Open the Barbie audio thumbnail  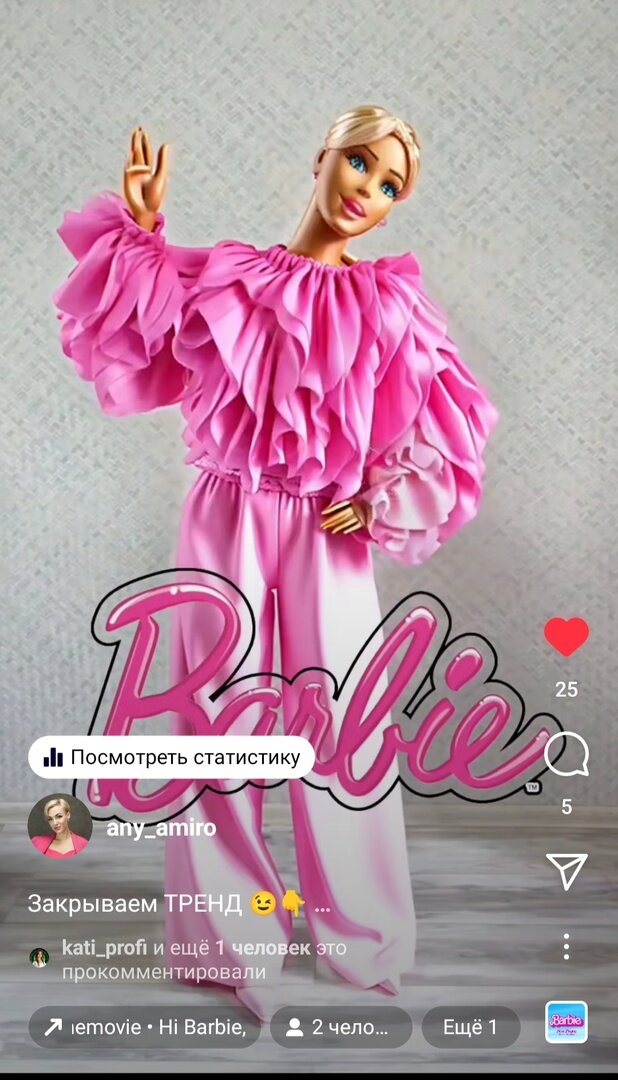click(566, 1023)
